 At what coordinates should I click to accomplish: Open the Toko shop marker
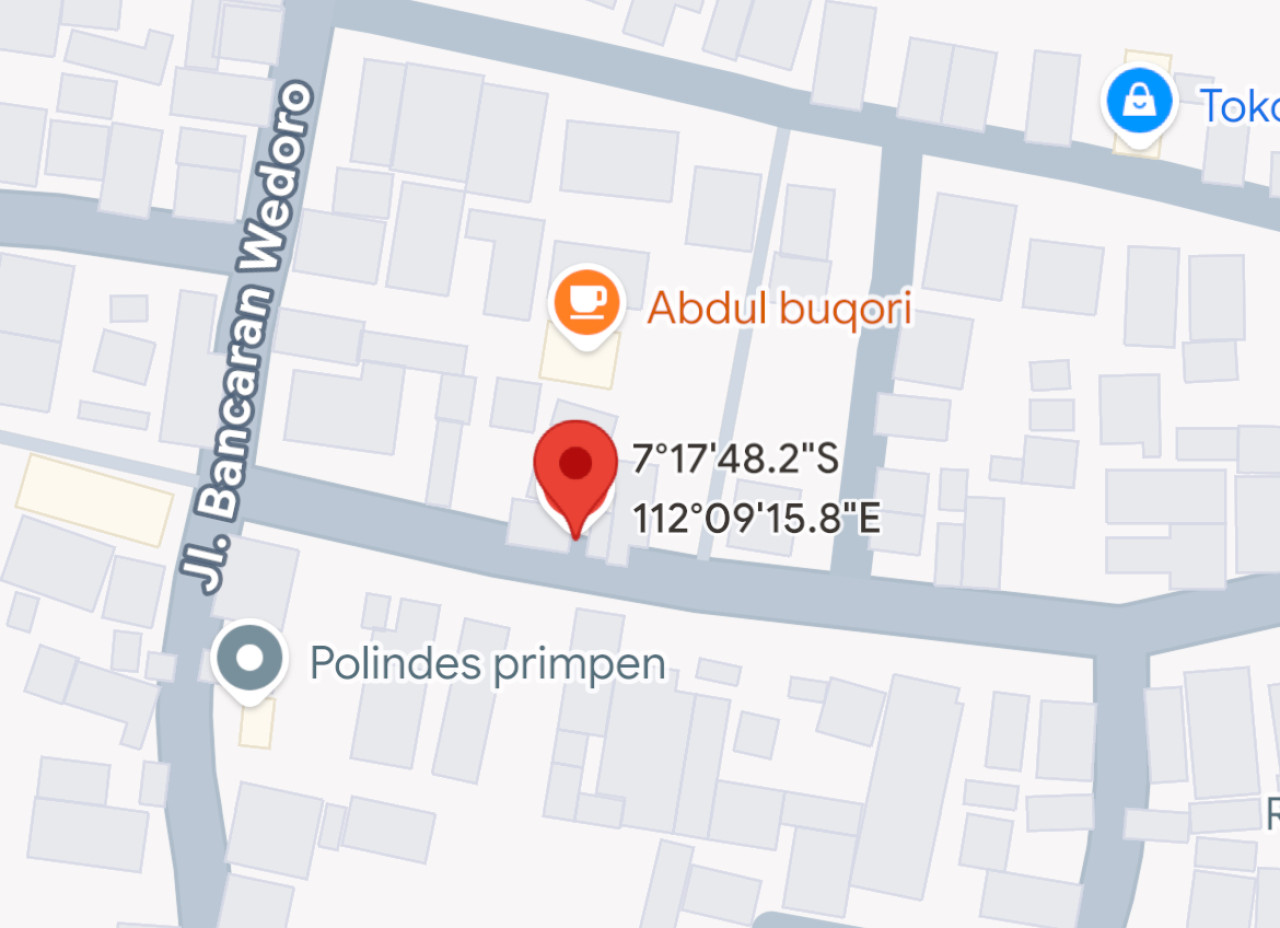pos(1138,100)
